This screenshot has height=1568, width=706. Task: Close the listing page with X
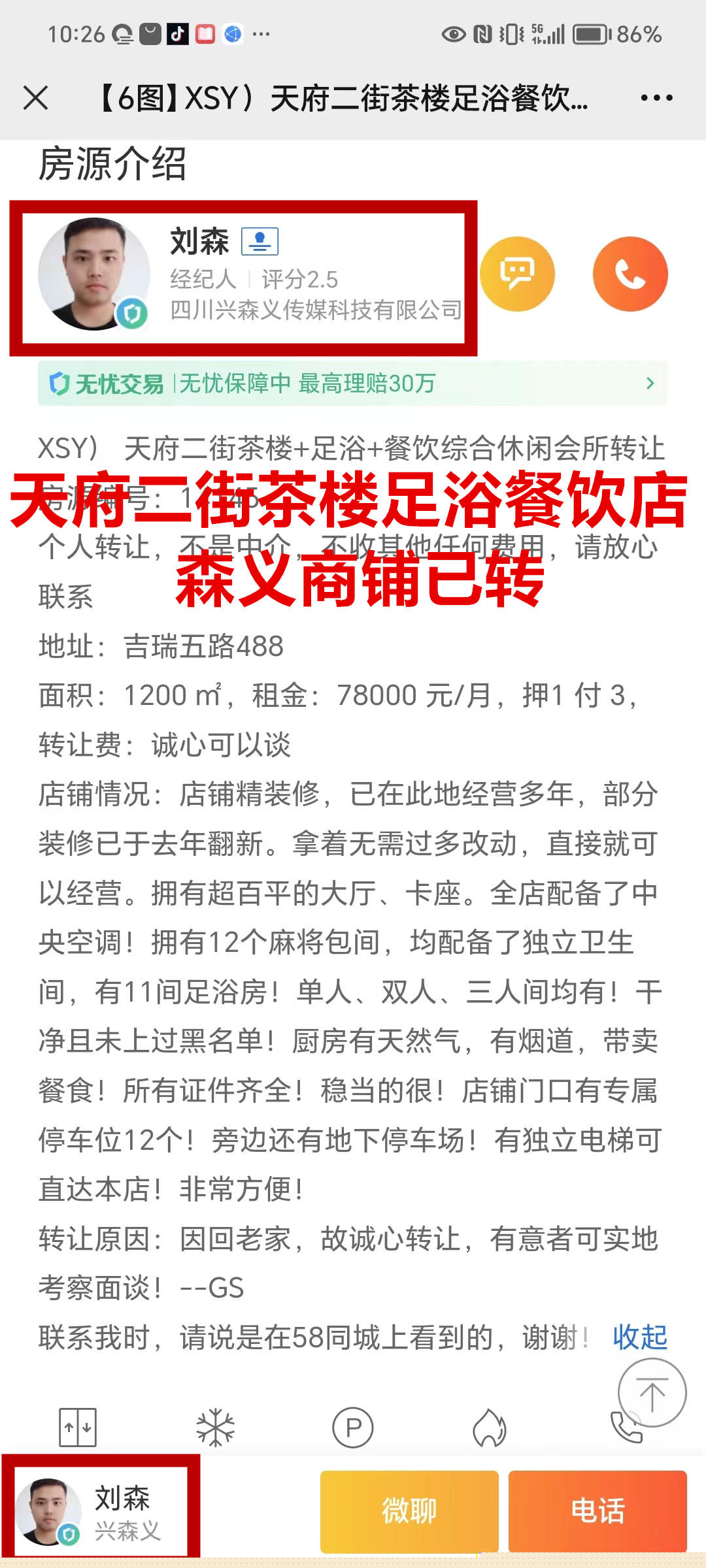tap(35, 98)
